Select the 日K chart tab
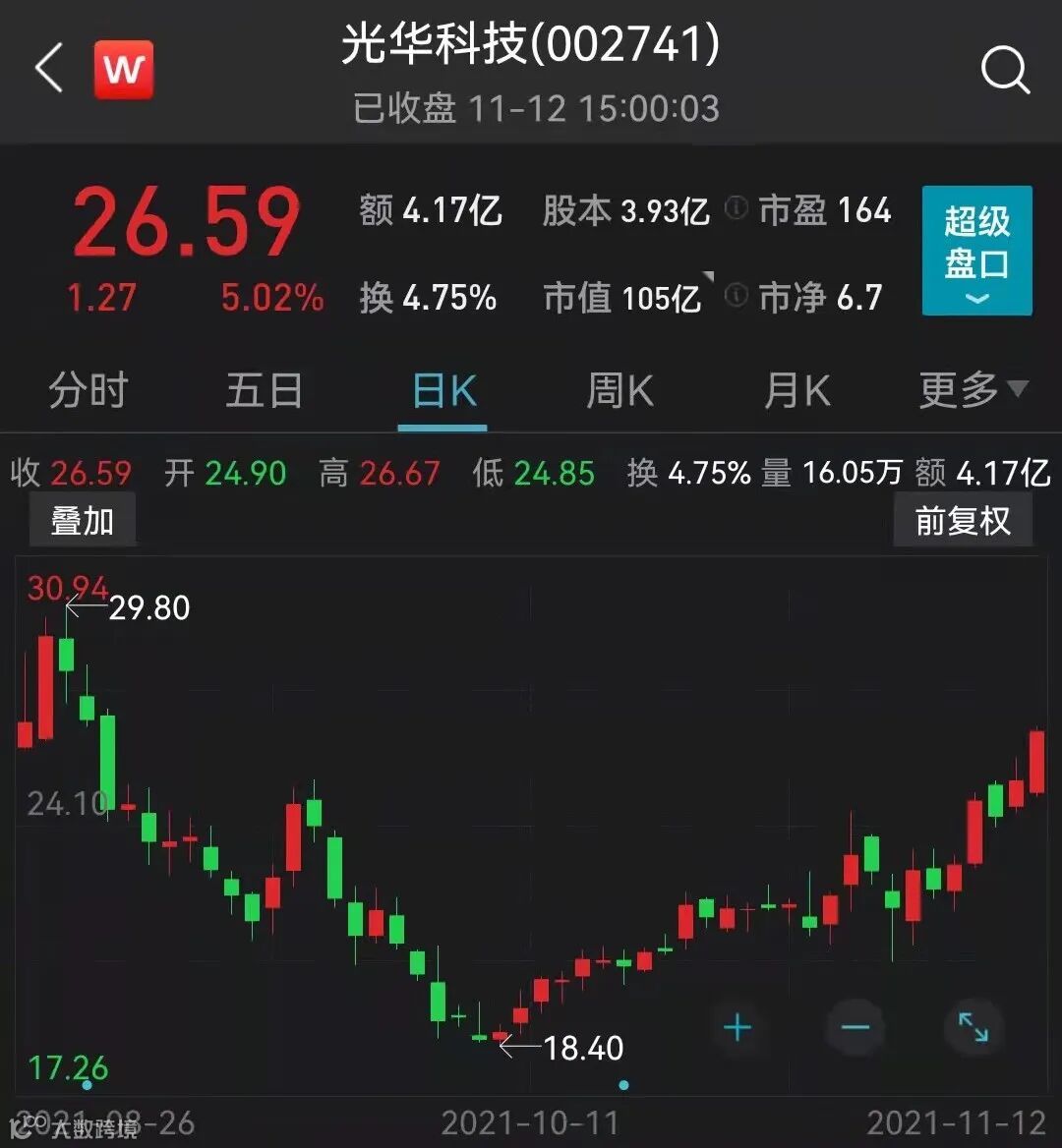Screen dimensions: 1062x1148 tap(443, 391)
